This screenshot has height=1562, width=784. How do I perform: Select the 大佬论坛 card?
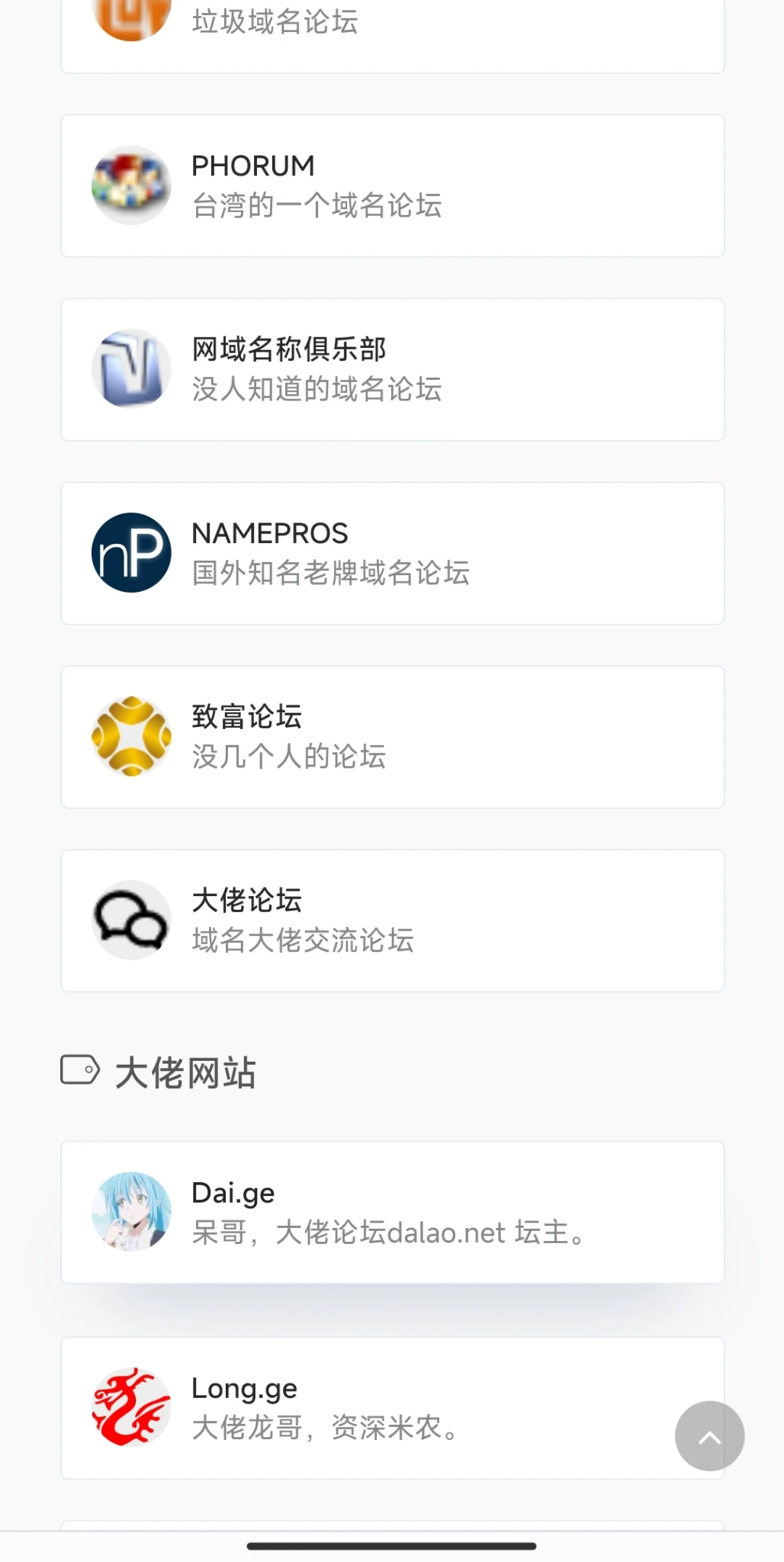(392, 921)
